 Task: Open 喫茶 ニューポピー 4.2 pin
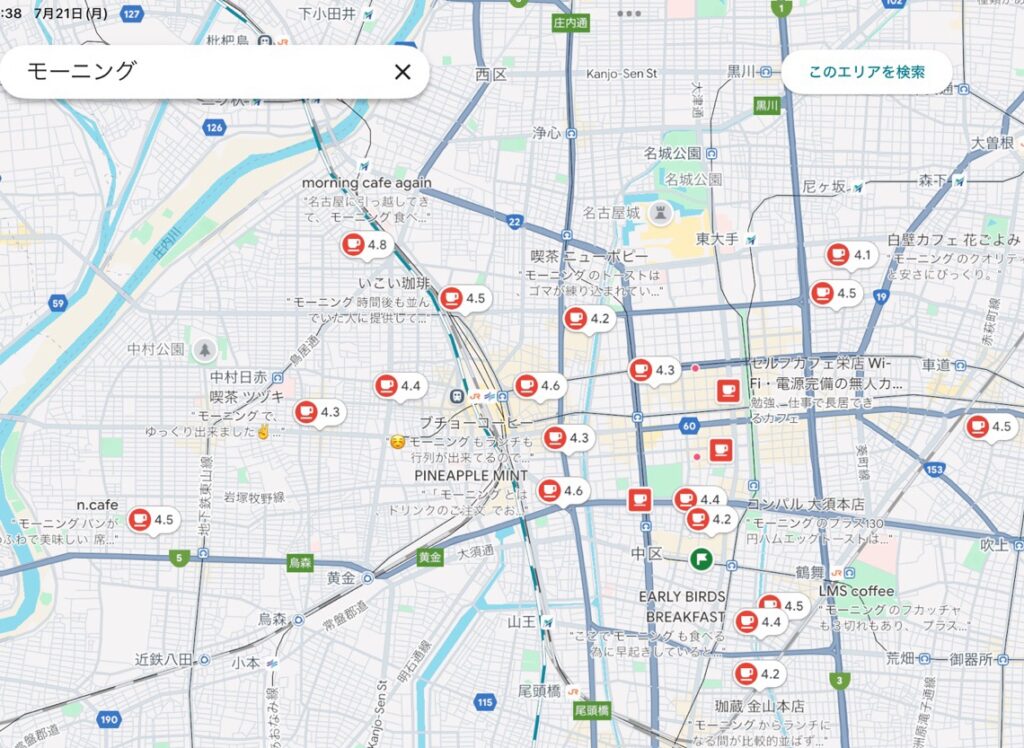click(587, 319)
